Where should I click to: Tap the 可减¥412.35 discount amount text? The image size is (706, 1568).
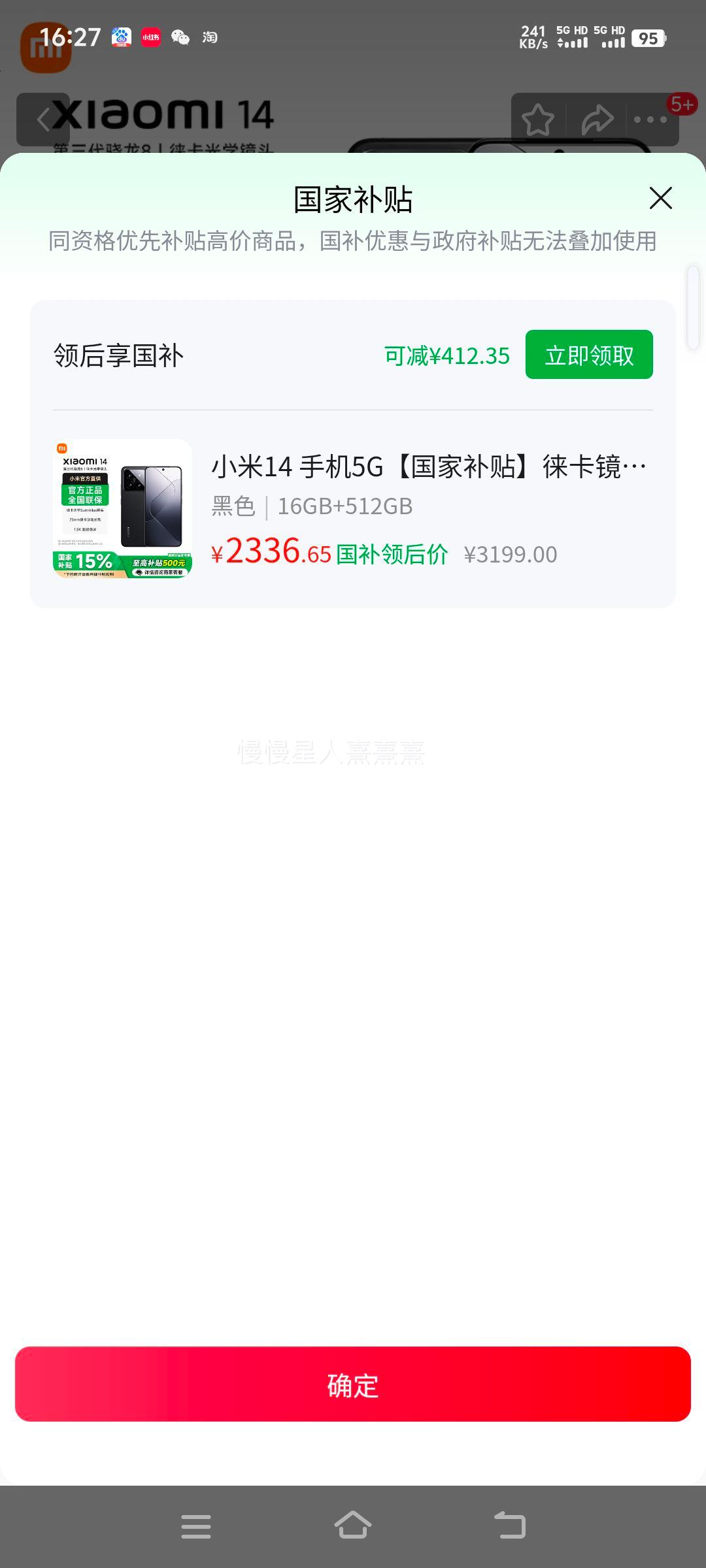click(447, 356)
